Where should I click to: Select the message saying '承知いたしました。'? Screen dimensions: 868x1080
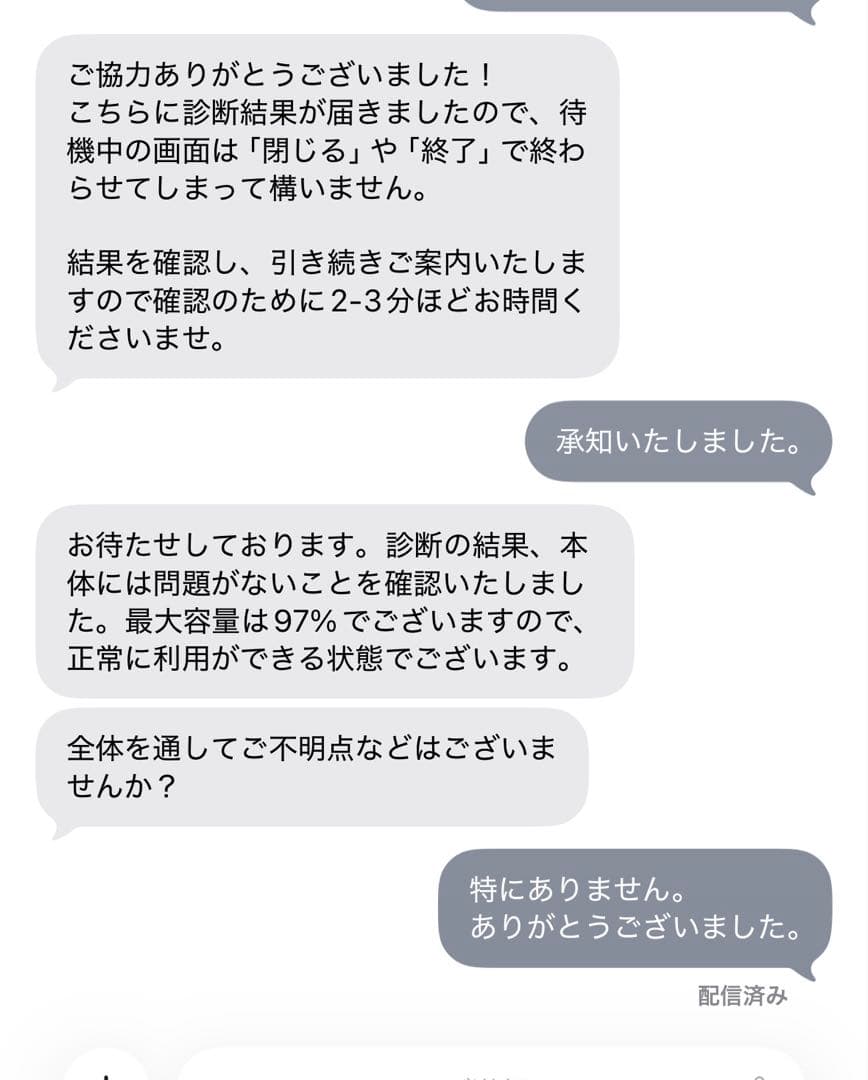(x=679, y=440)
